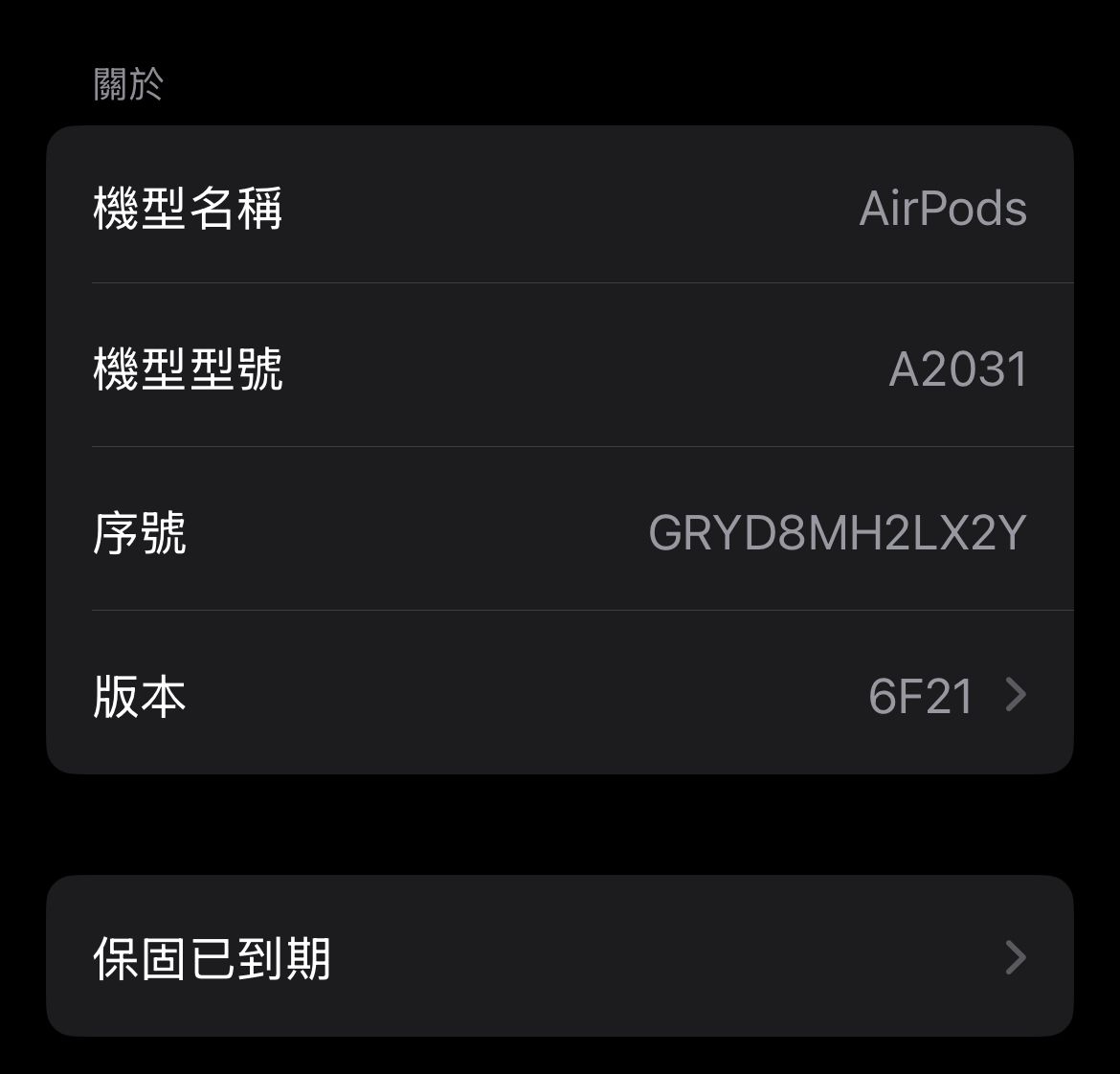Open the 版本 firmware version row
This screenshot has height=1074, width=1120.
tap(560, 695)
